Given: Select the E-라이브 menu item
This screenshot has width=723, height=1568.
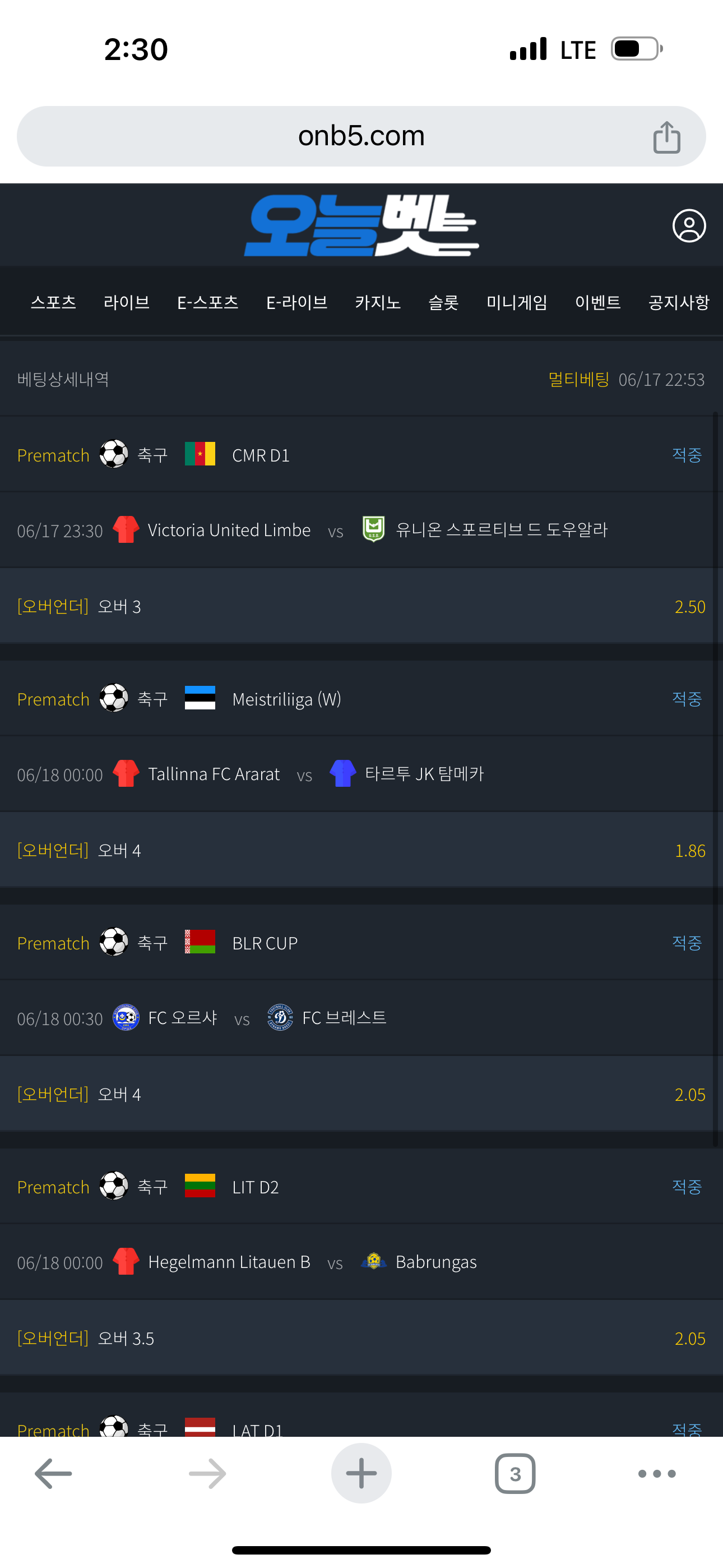Looking at the screenshot, I should coord(297,302).
